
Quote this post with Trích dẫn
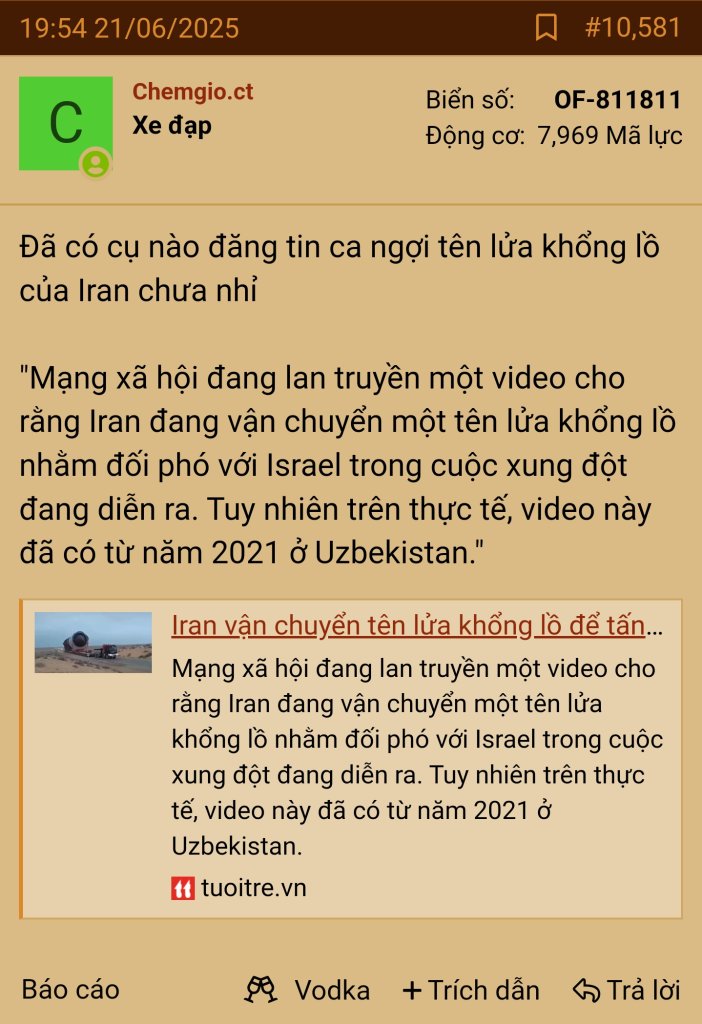(x=471, y=990)
